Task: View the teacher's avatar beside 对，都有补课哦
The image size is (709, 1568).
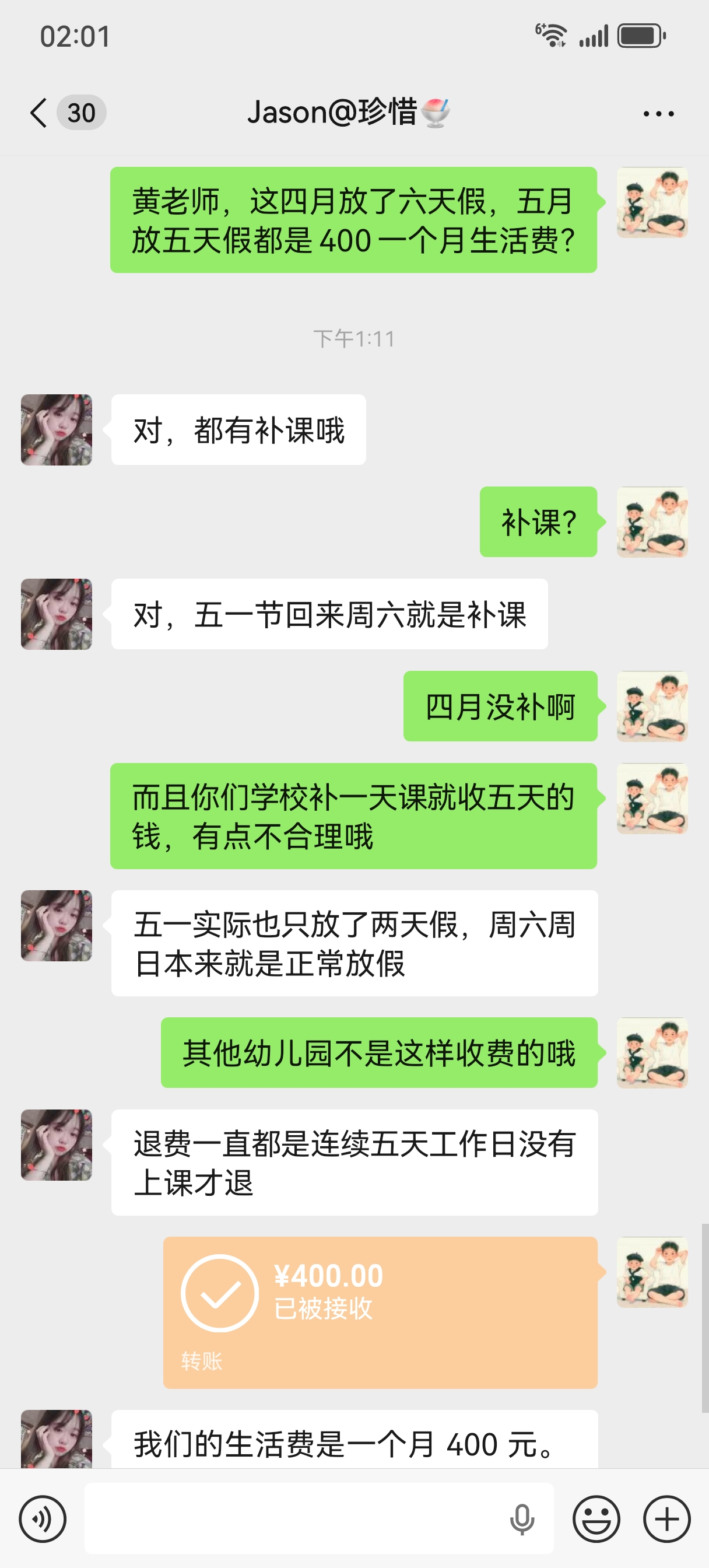Action: click(x=57, y=430)
